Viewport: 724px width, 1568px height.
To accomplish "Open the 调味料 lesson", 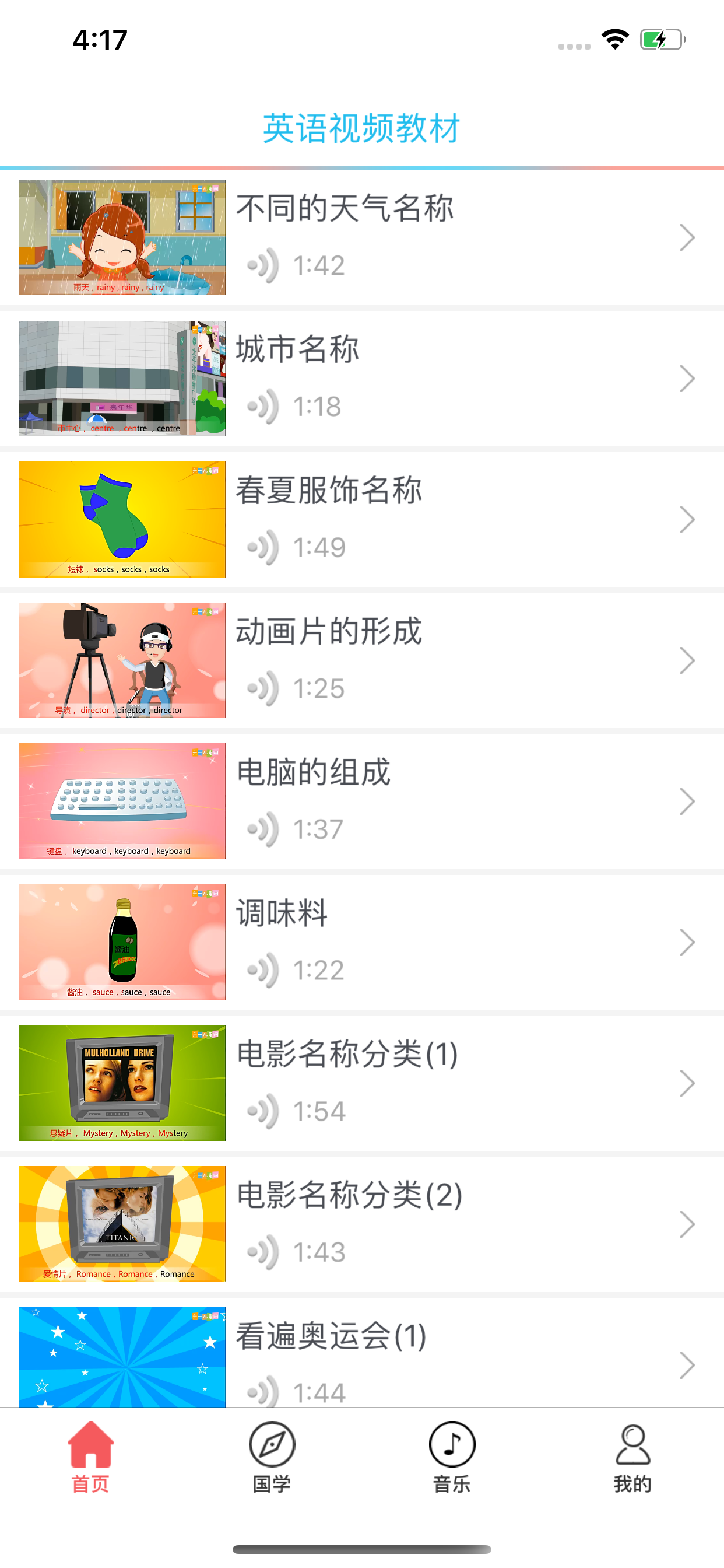I will click(362, 942).
